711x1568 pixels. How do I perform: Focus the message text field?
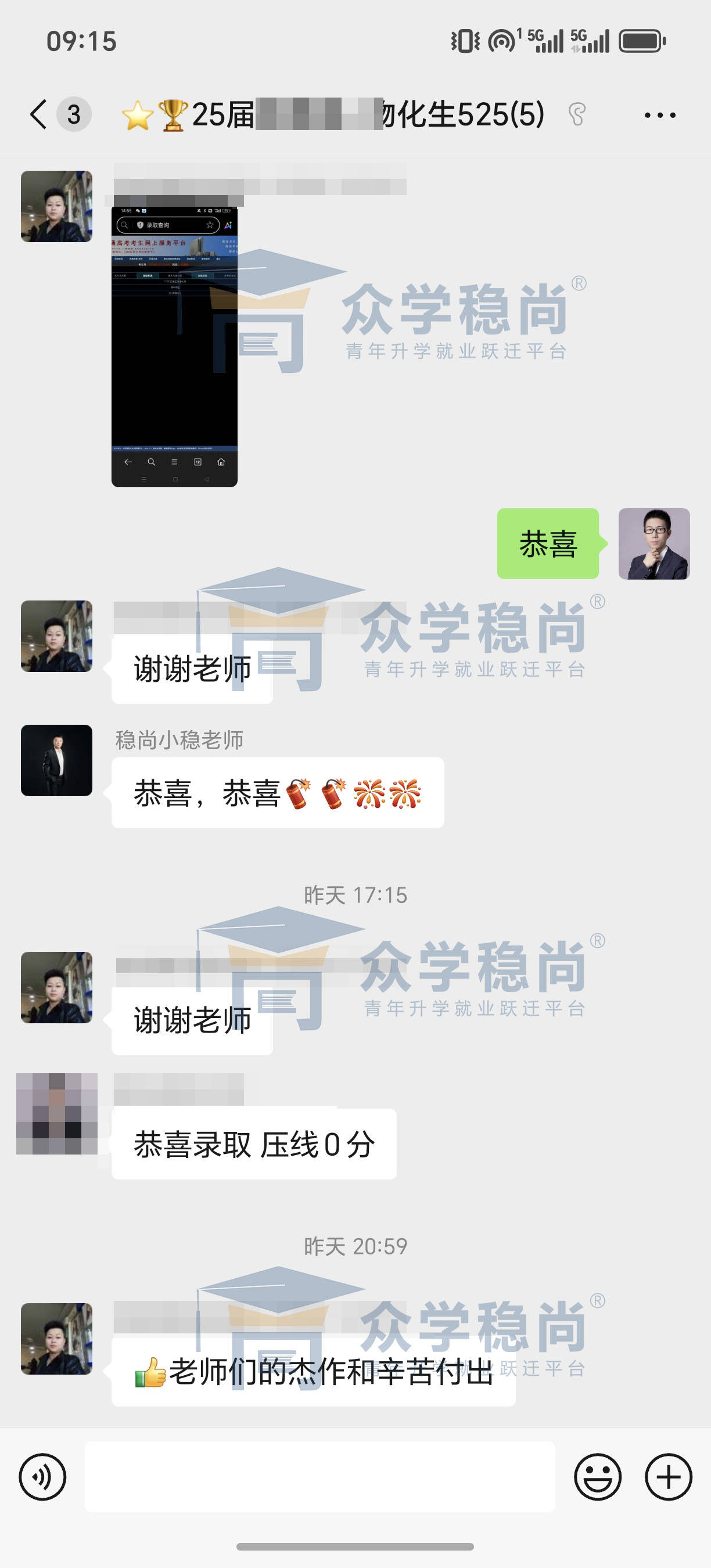[x=319, y=1477]
